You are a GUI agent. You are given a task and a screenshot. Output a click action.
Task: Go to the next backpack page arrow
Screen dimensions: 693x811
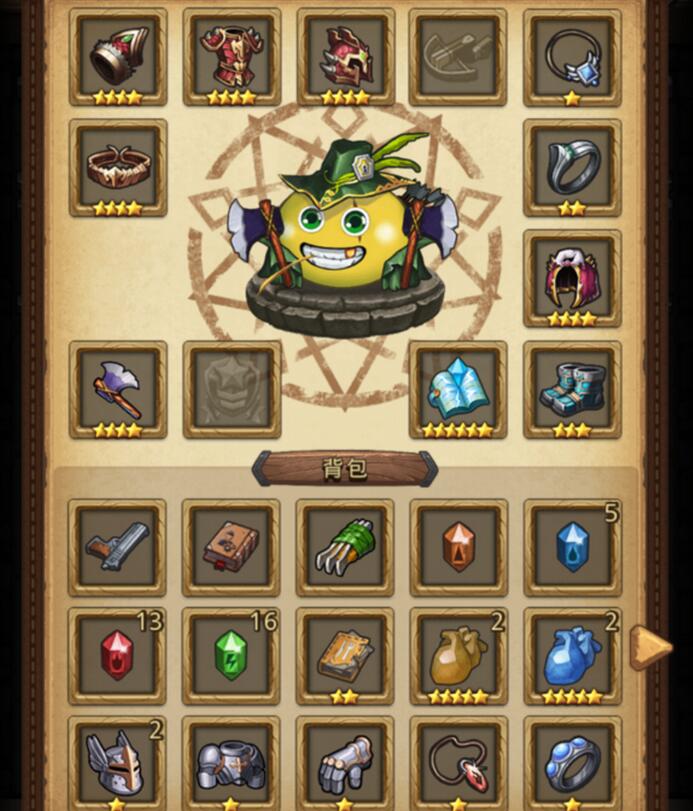pyautogui.click(x=651, y=647)
